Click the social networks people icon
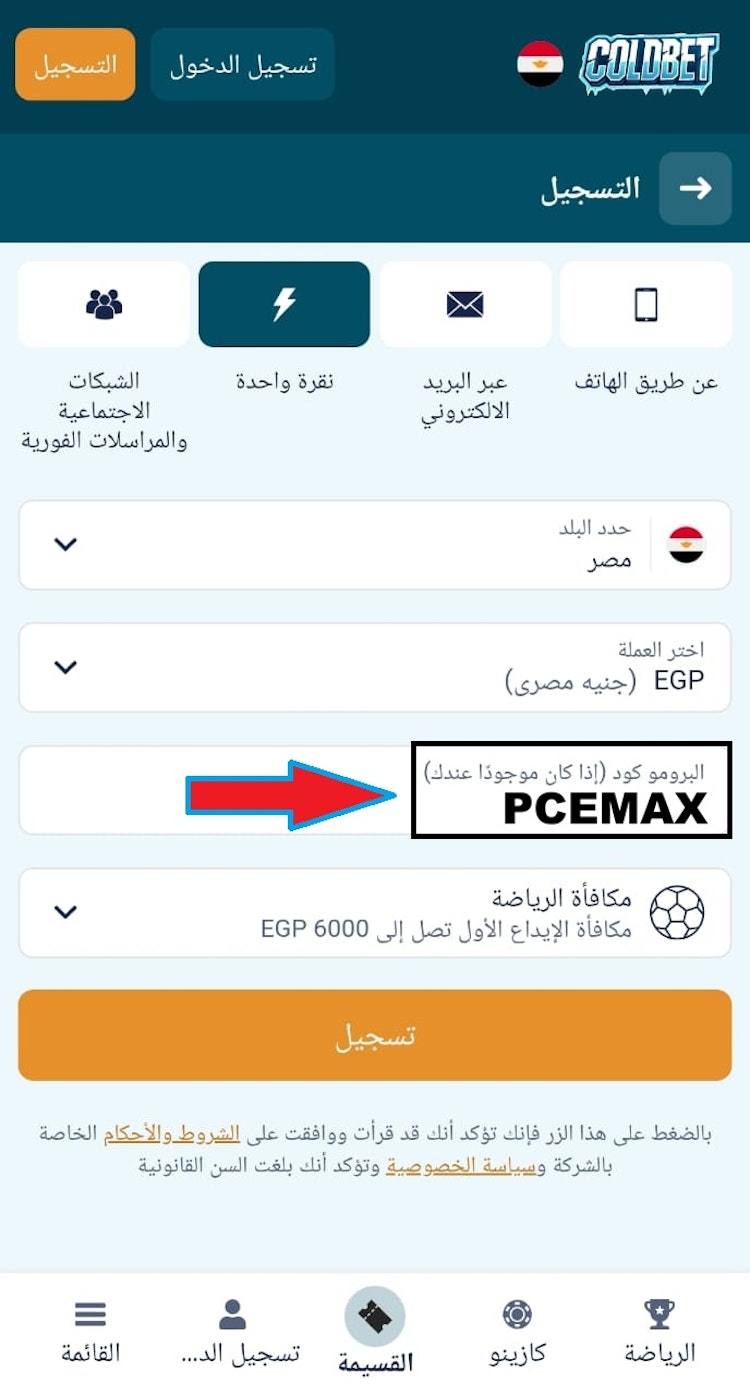 pos(102,305)
